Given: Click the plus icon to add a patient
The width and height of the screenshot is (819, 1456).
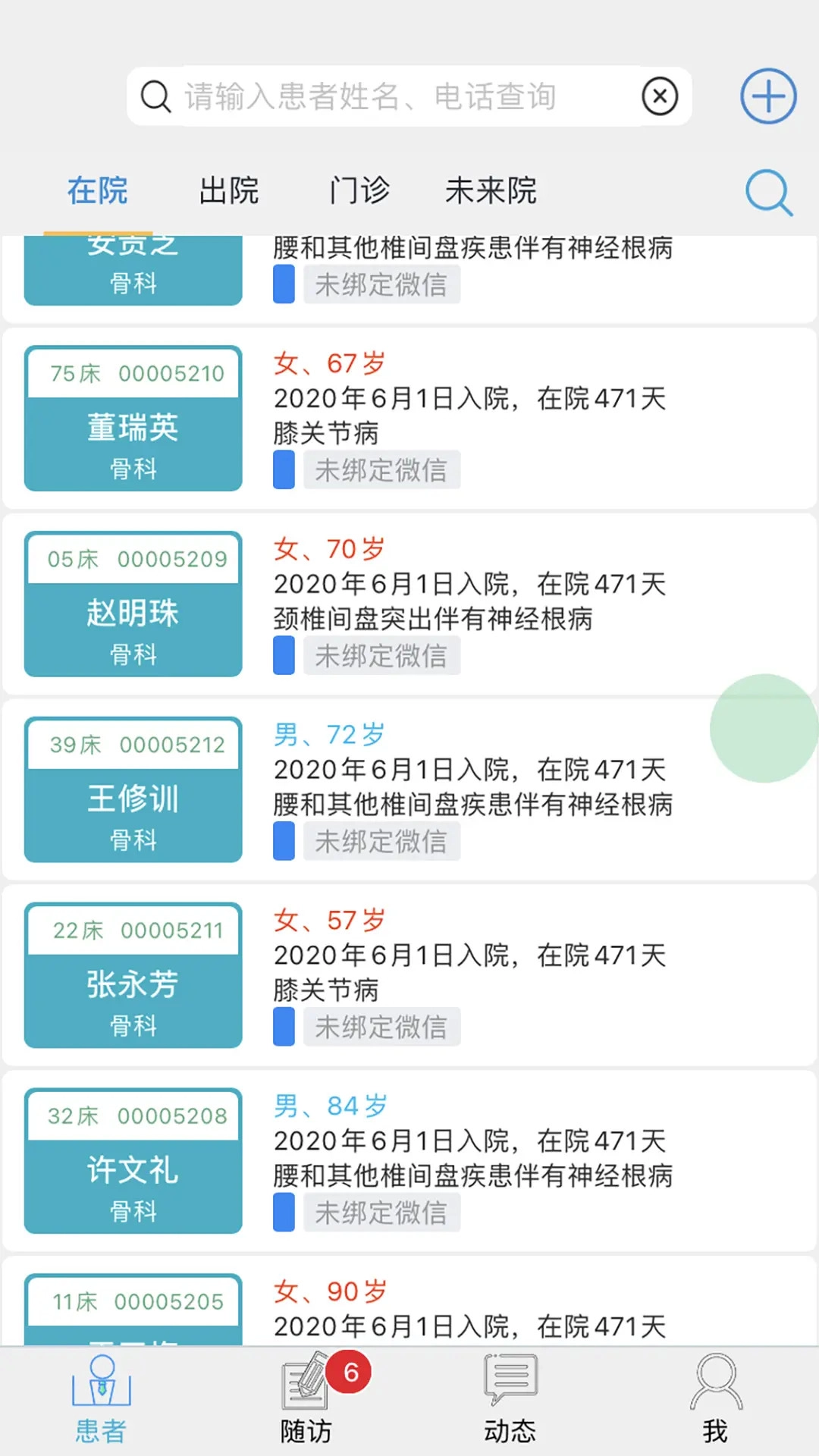Looking at the screenshot, I should point(767,96).
